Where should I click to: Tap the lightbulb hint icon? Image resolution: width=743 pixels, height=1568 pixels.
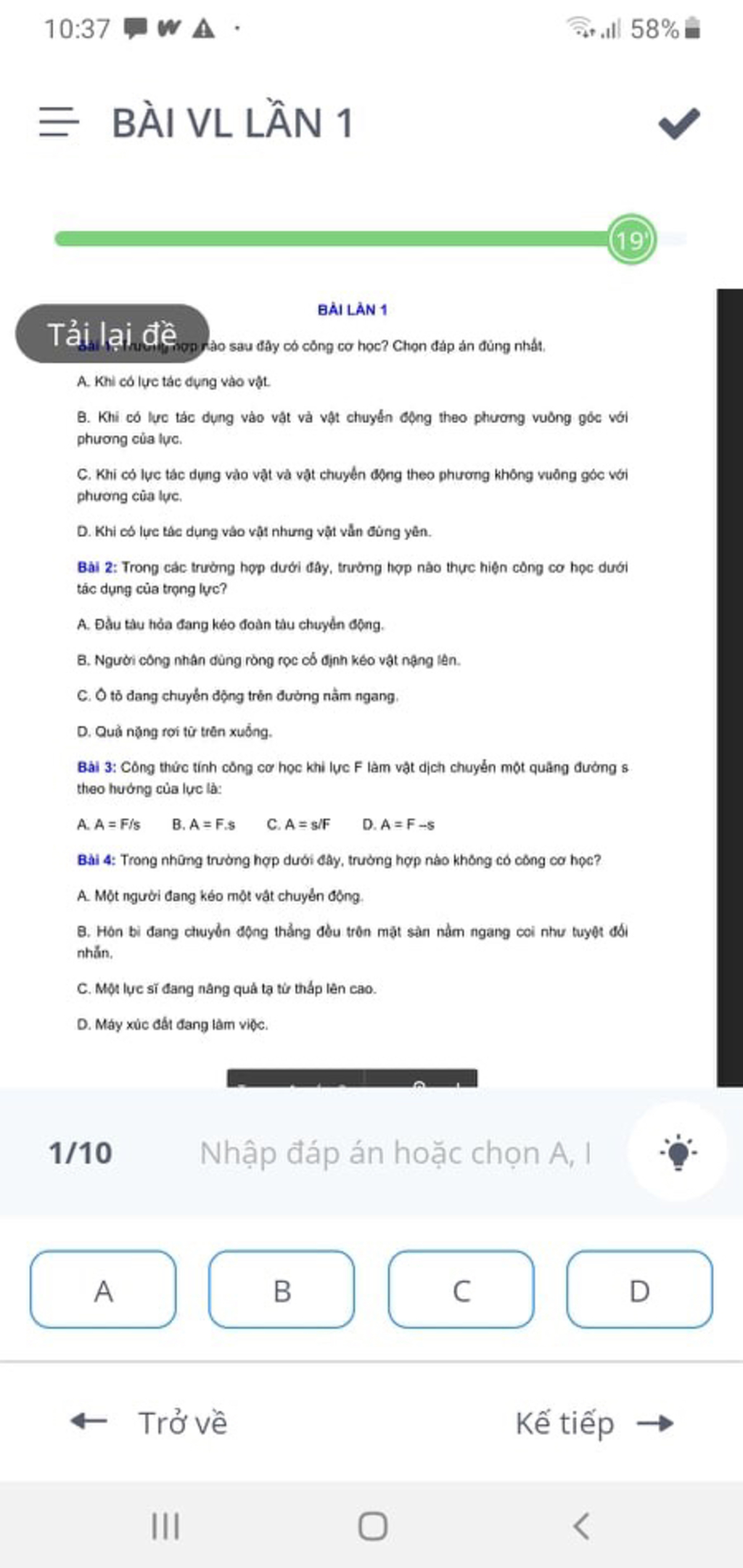coord(678,1152)
